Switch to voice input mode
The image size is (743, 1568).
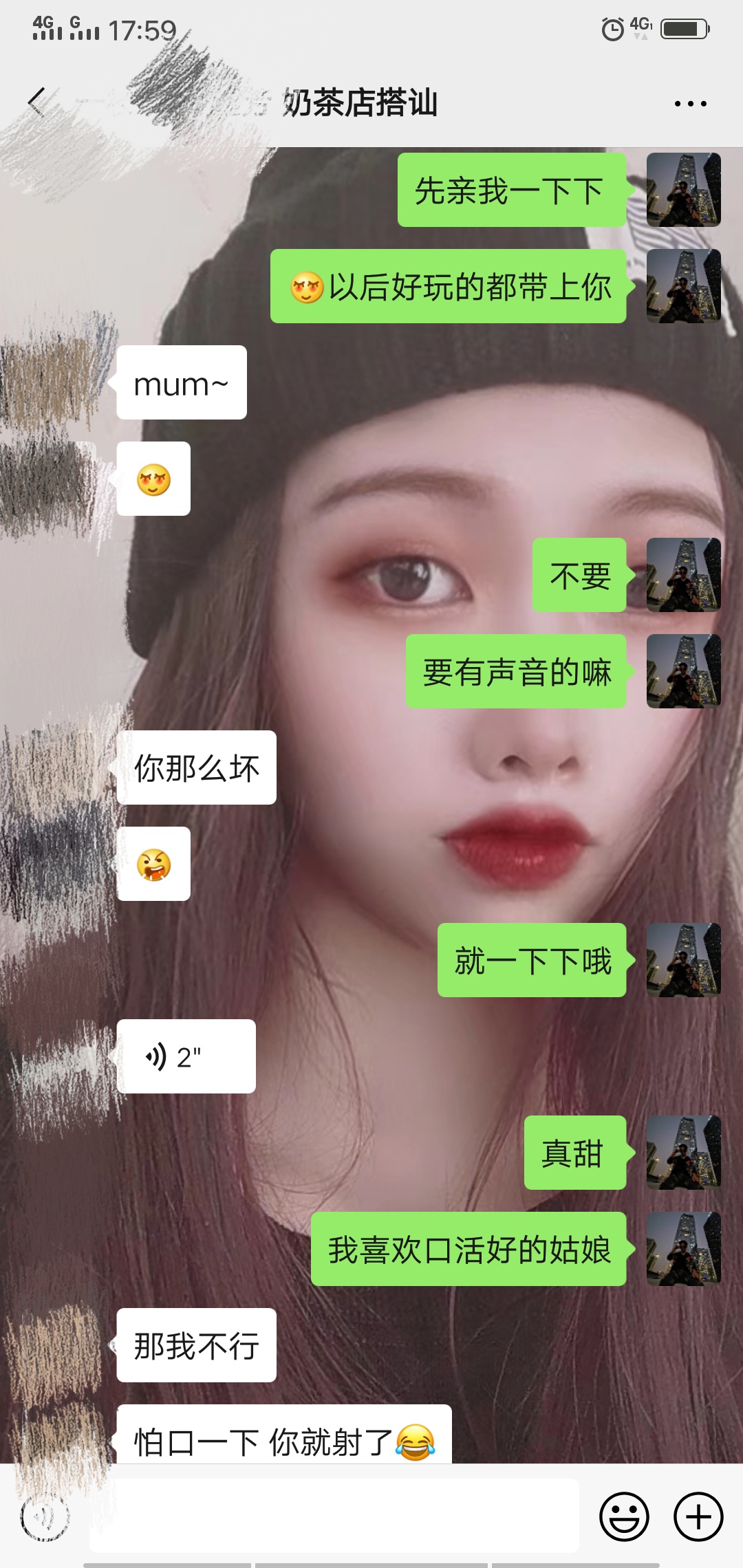pyautogui.click(x=45, y=1516)
